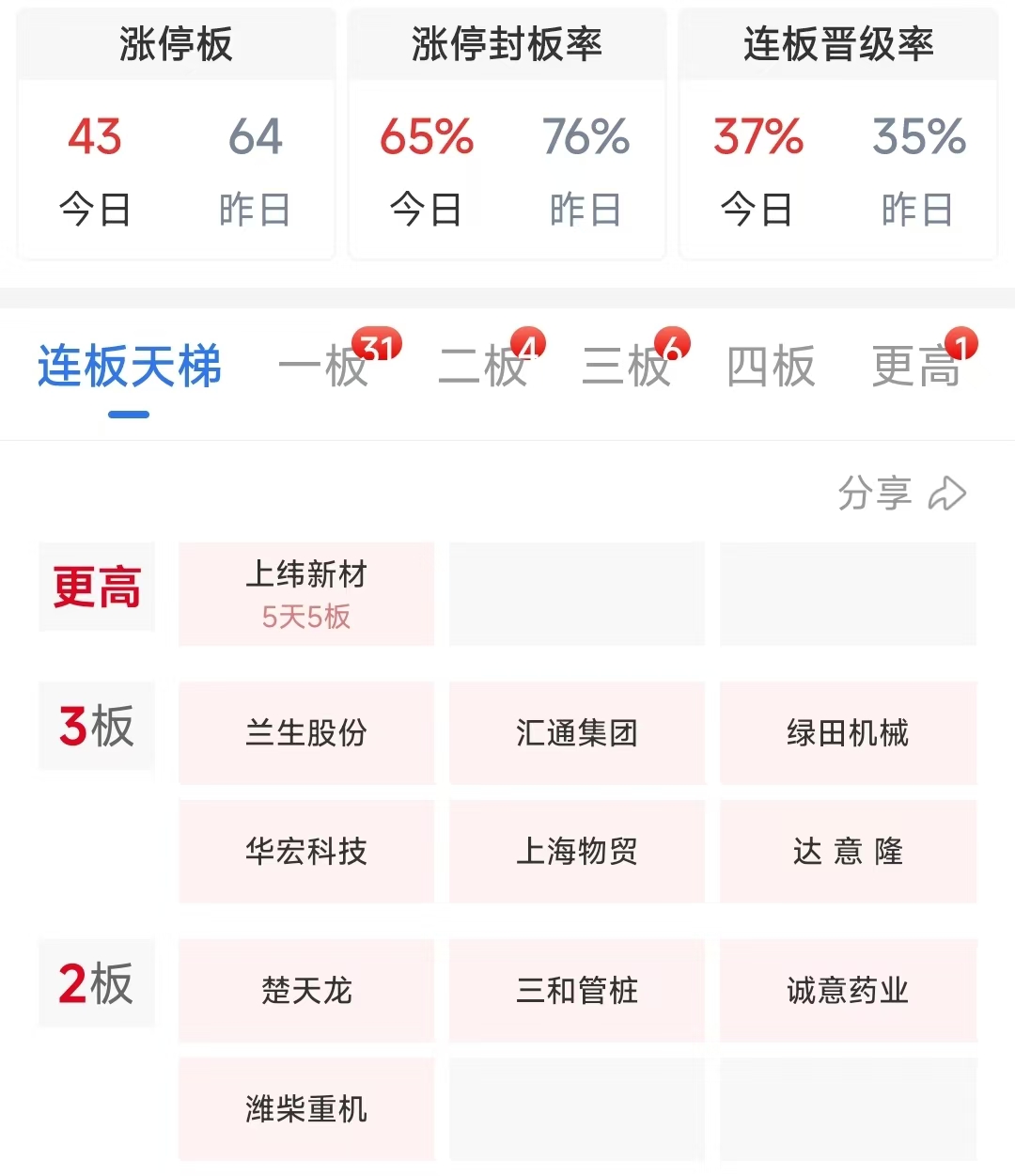The height and width of the screenshot is (1176, 1015).
Task: Open stock 上纬新材 5天5板
Action: (306, 593)
